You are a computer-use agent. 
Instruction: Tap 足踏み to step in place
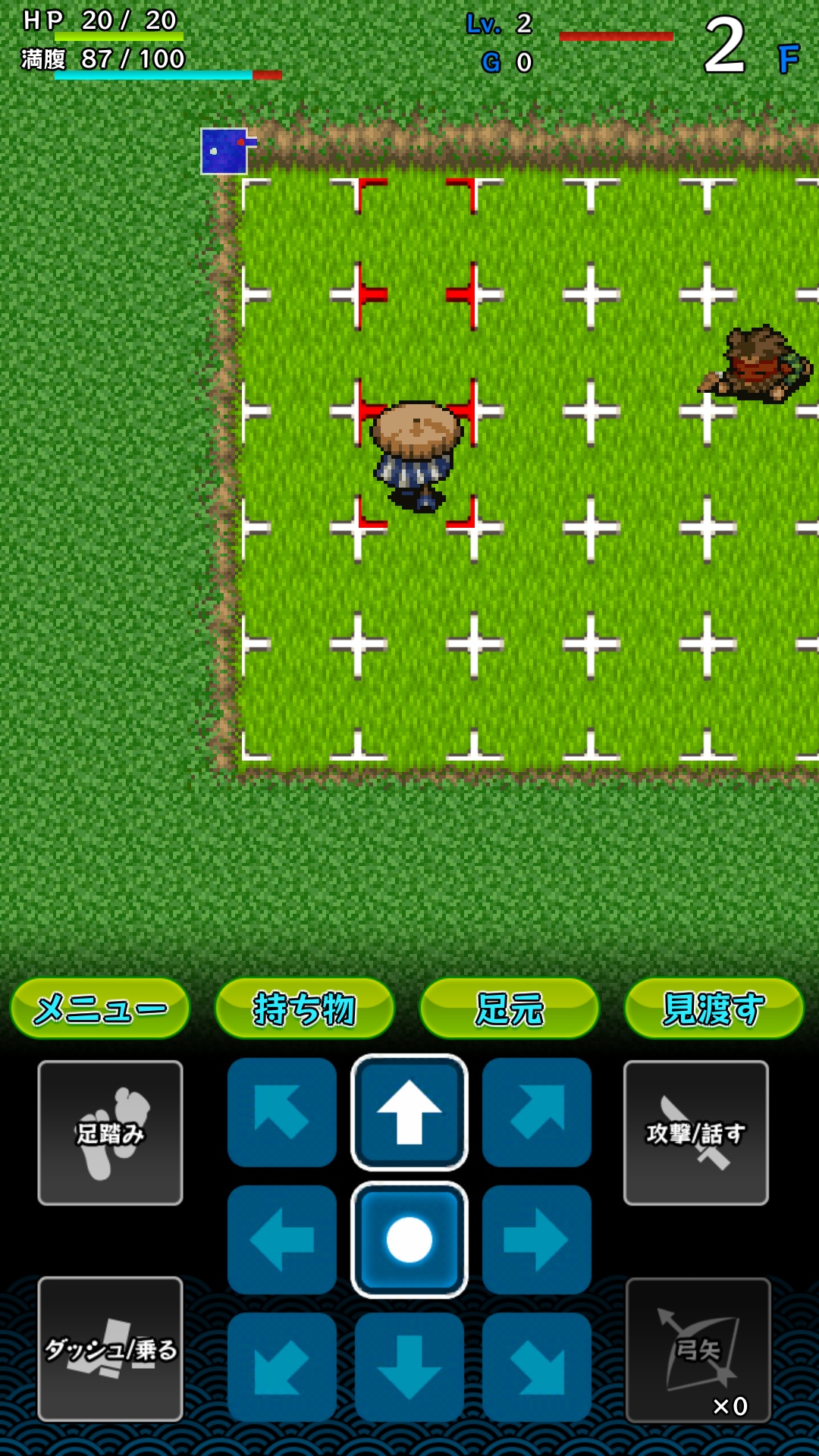click(111, 1133)
